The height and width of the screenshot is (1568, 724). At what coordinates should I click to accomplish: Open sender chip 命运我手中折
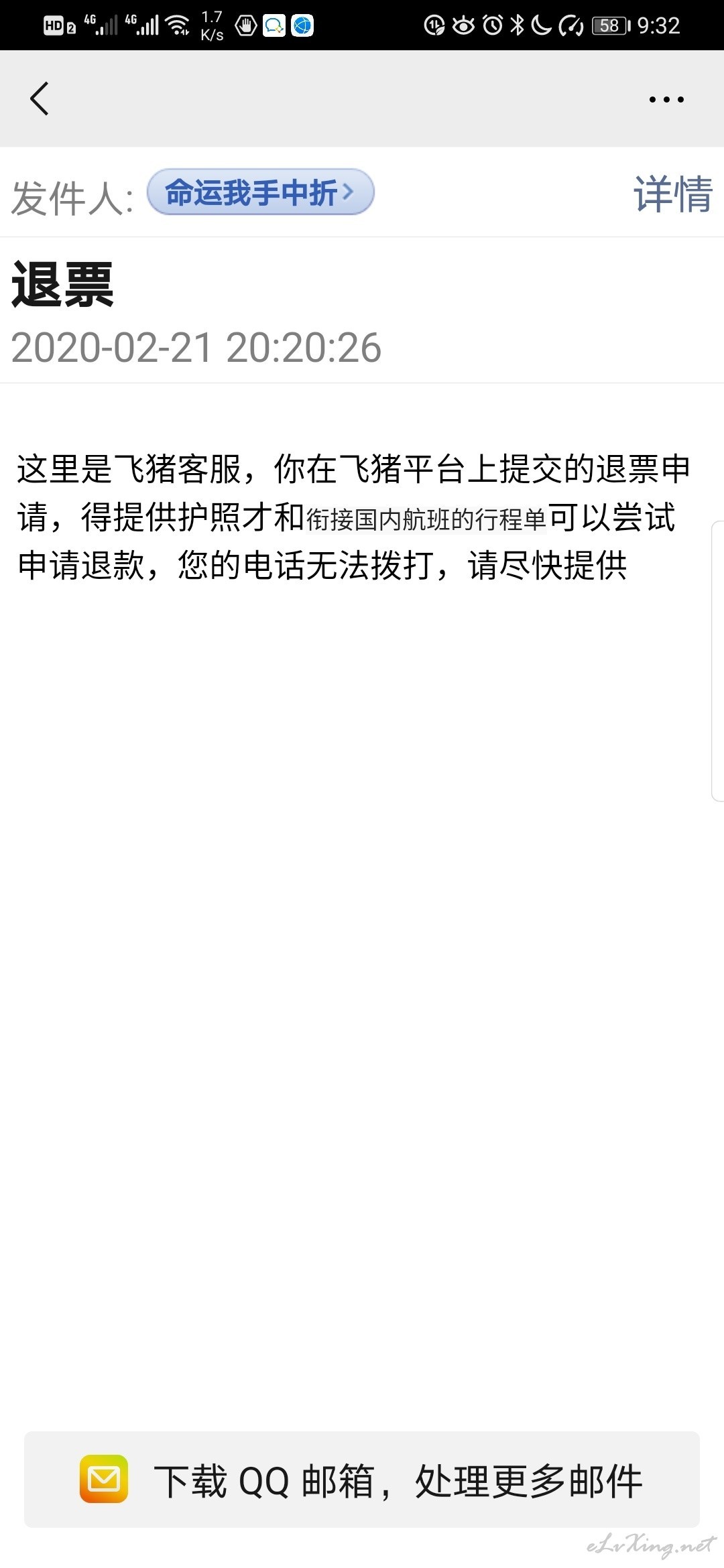pyautogui.click(x=260, y=192)
